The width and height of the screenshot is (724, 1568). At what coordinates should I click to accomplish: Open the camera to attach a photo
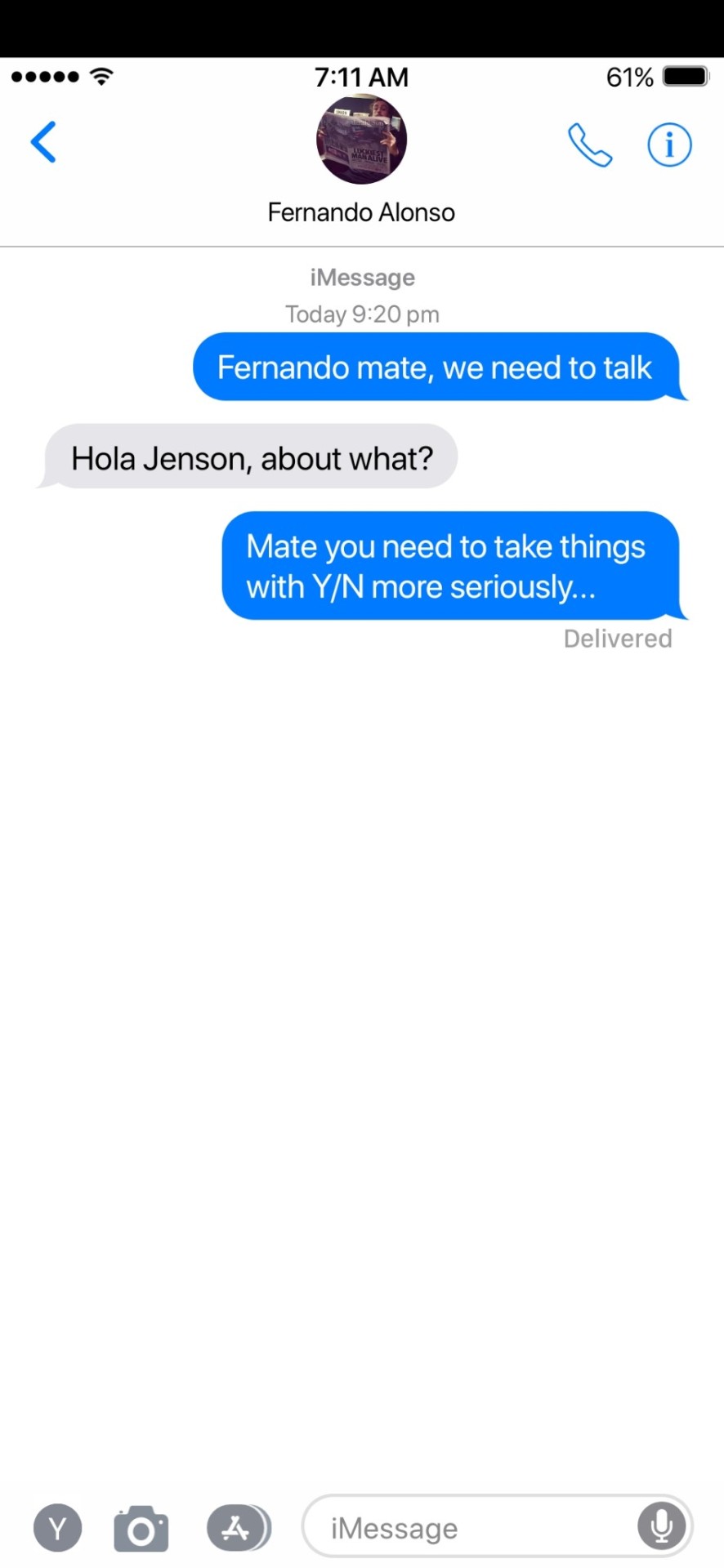pyautogui.click(x=141, y=1528)
